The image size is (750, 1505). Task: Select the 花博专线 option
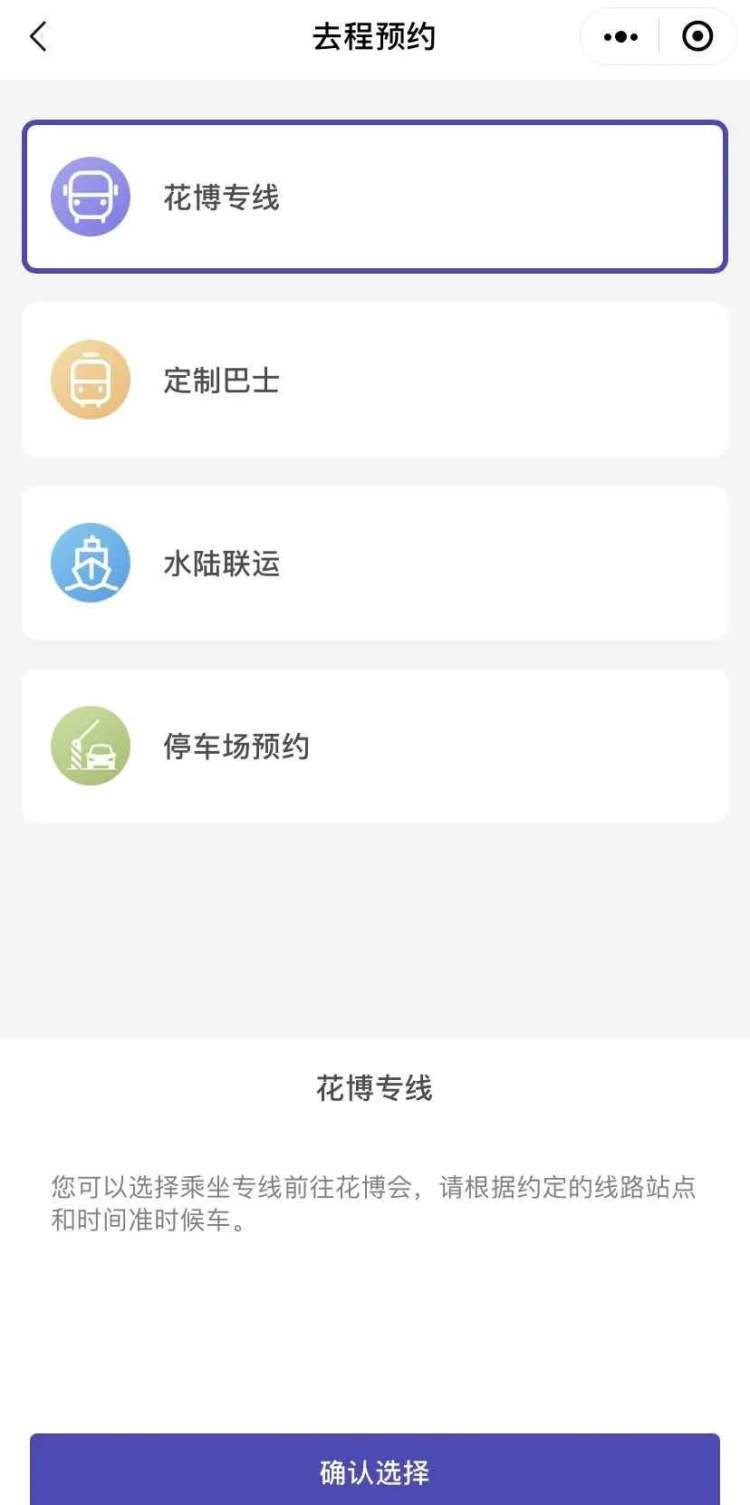coord(374,197)
